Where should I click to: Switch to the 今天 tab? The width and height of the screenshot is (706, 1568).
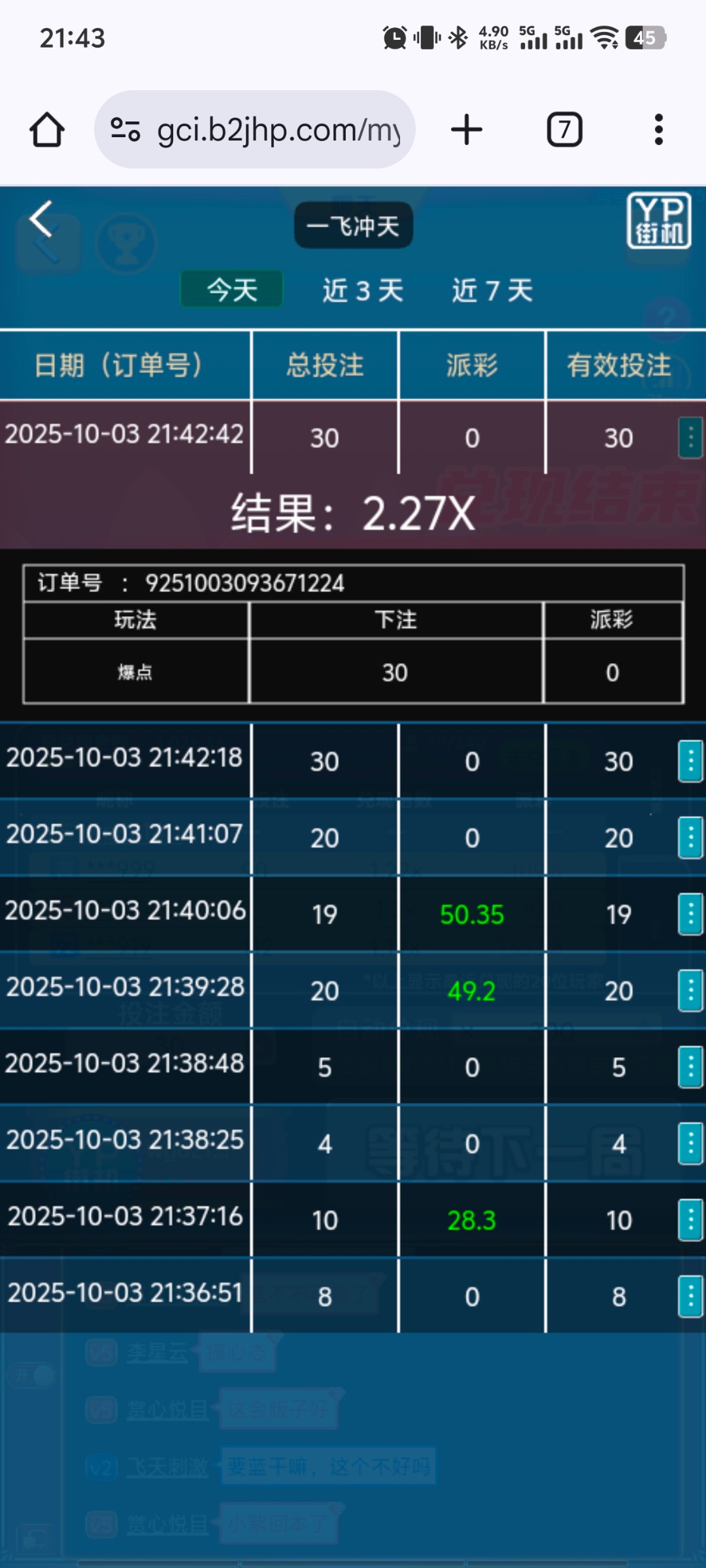232,289
